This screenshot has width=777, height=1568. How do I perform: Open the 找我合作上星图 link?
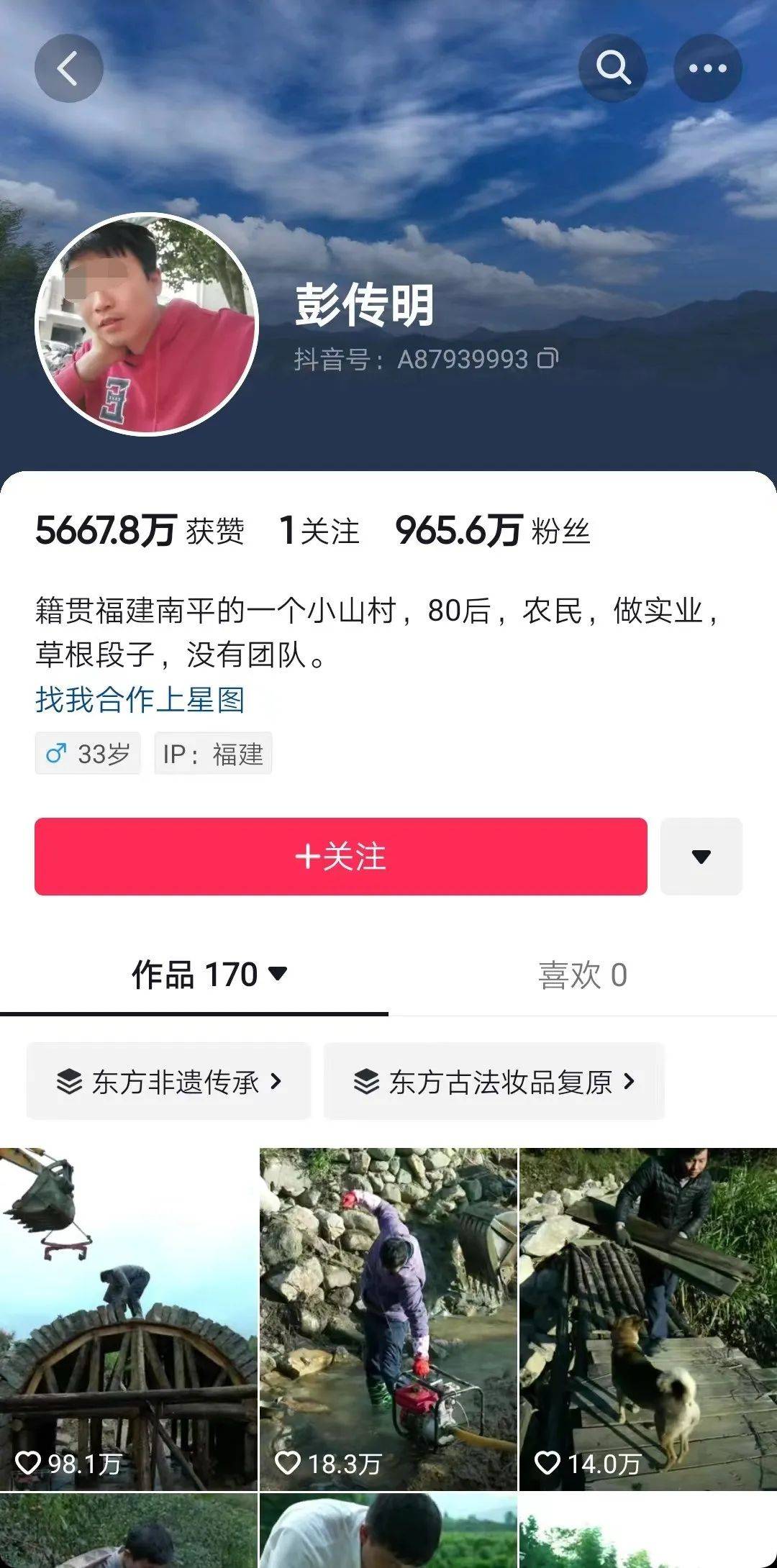[x=140, y=699]
